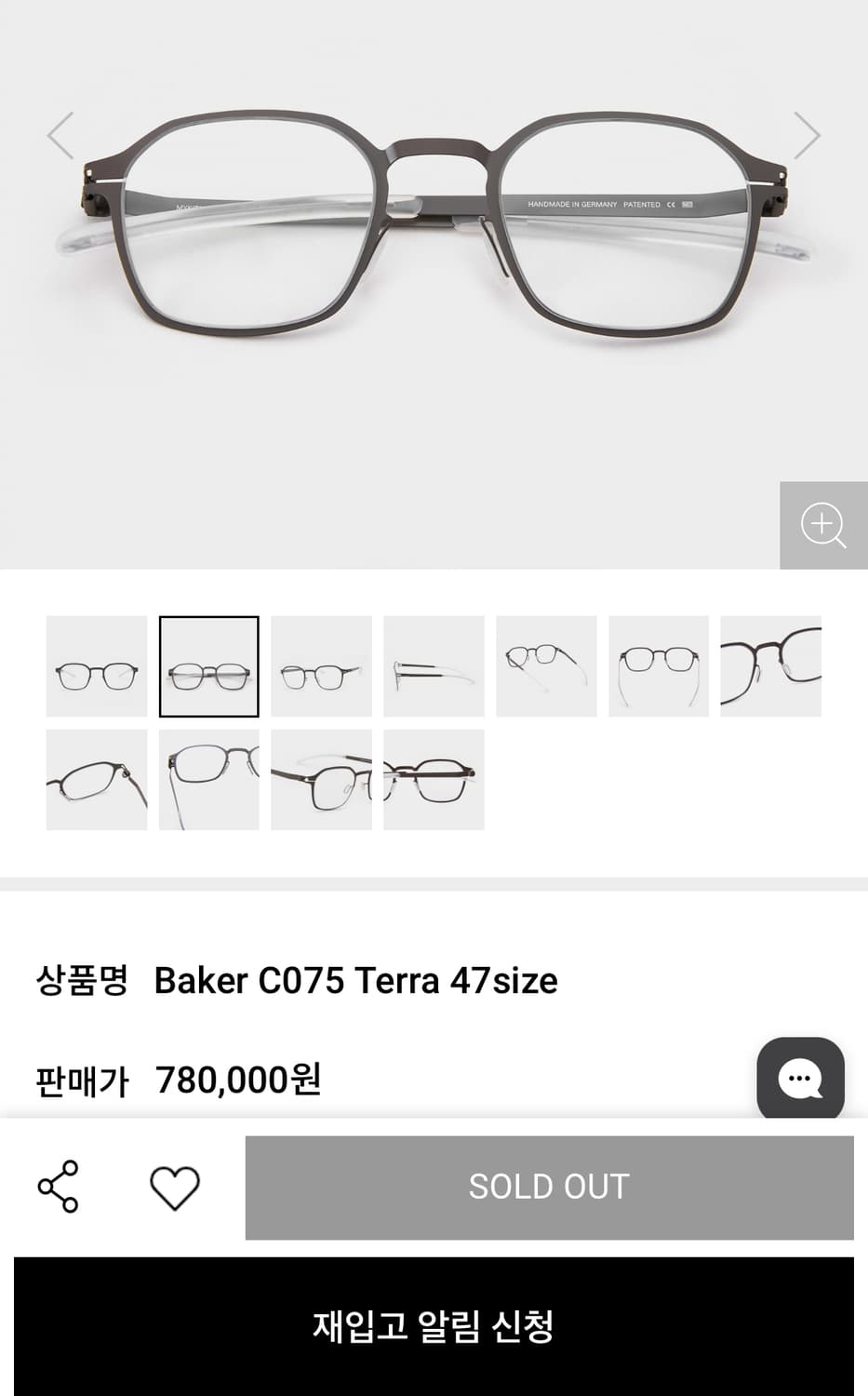Add the Baker C075 to favorites
868x1396 pixels.
point(175,1188)
